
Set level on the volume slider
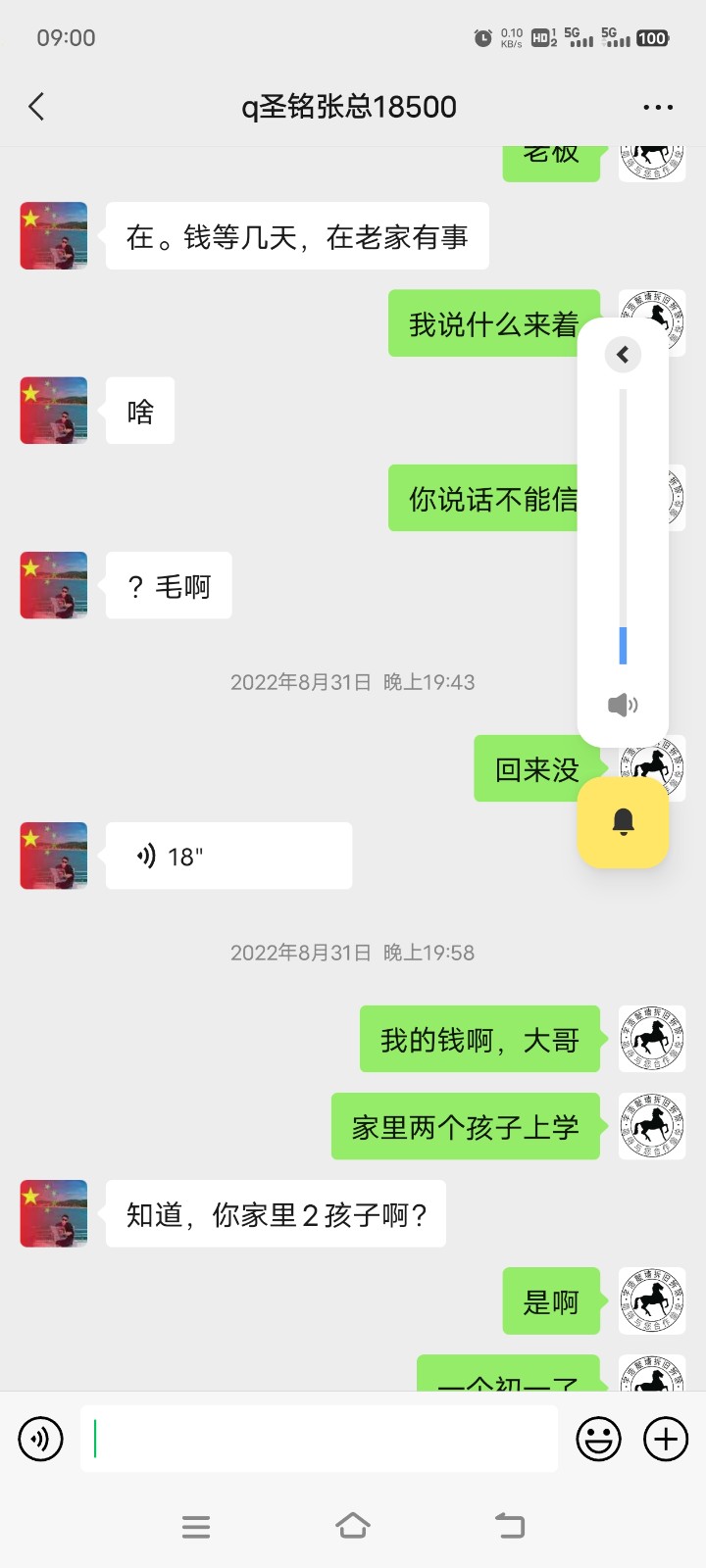pyautogui.click(x=623, y=529)
